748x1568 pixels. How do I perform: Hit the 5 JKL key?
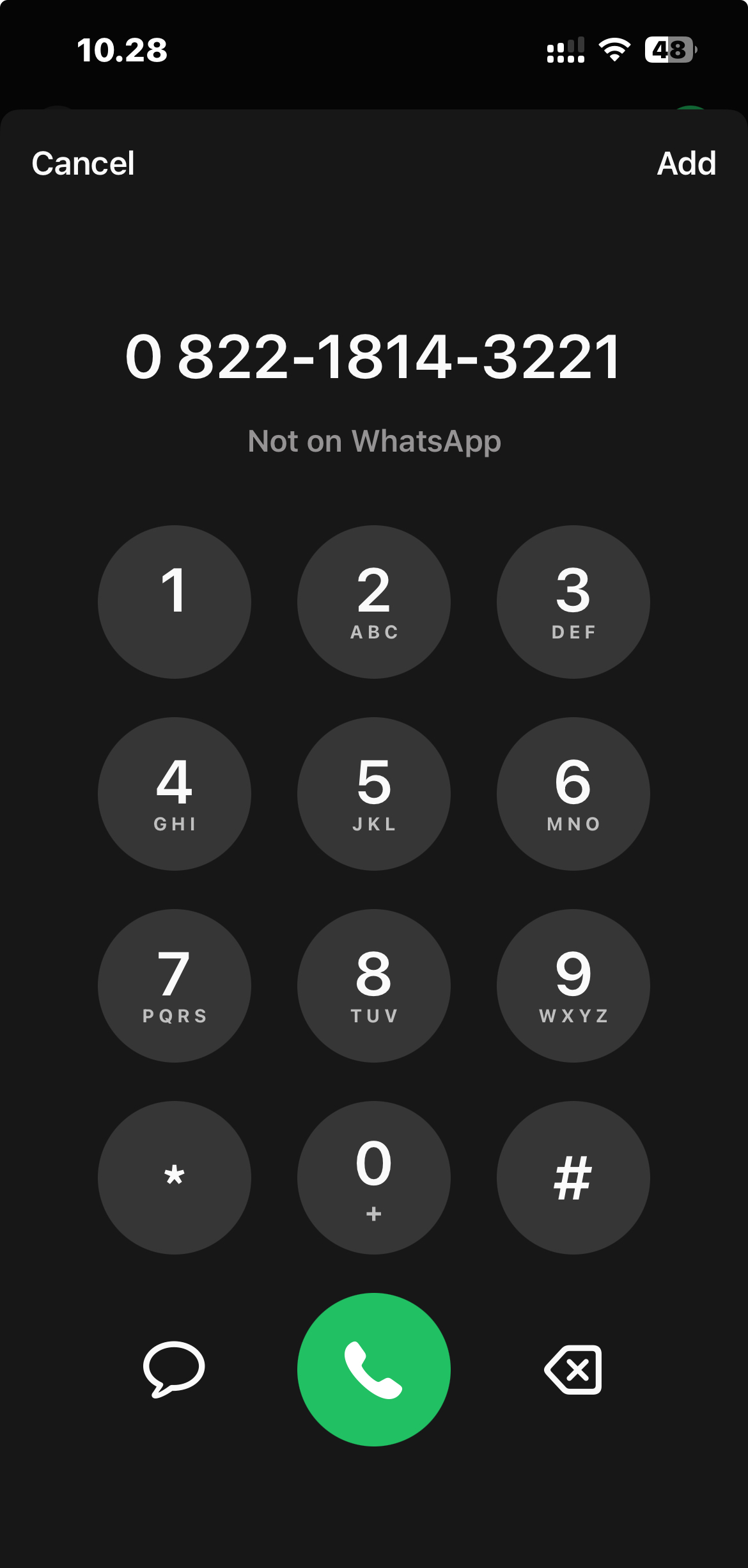pos(374,794)
